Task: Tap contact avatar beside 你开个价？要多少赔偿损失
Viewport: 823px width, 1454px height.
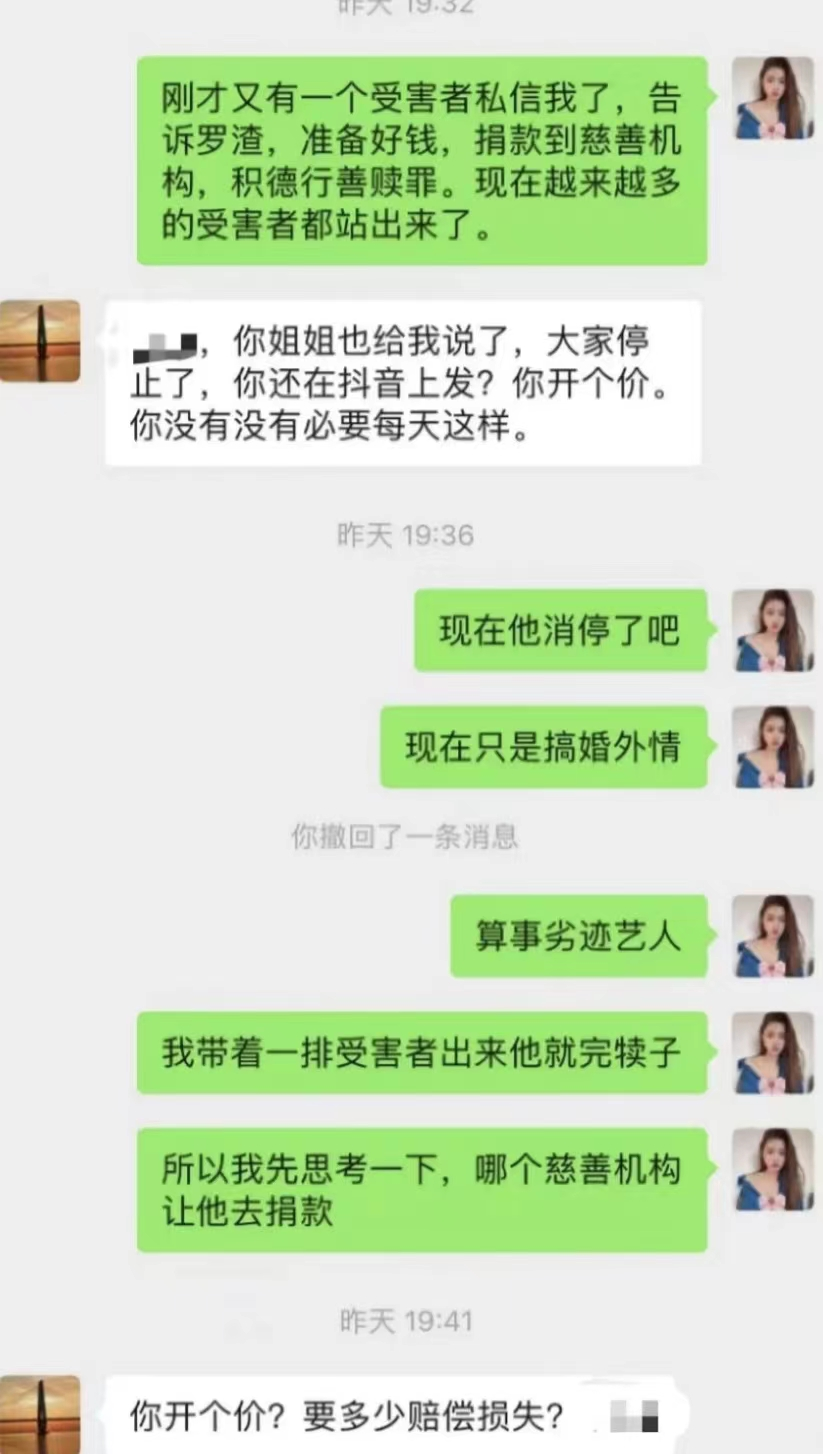Action: click(x=40, y=1414)
